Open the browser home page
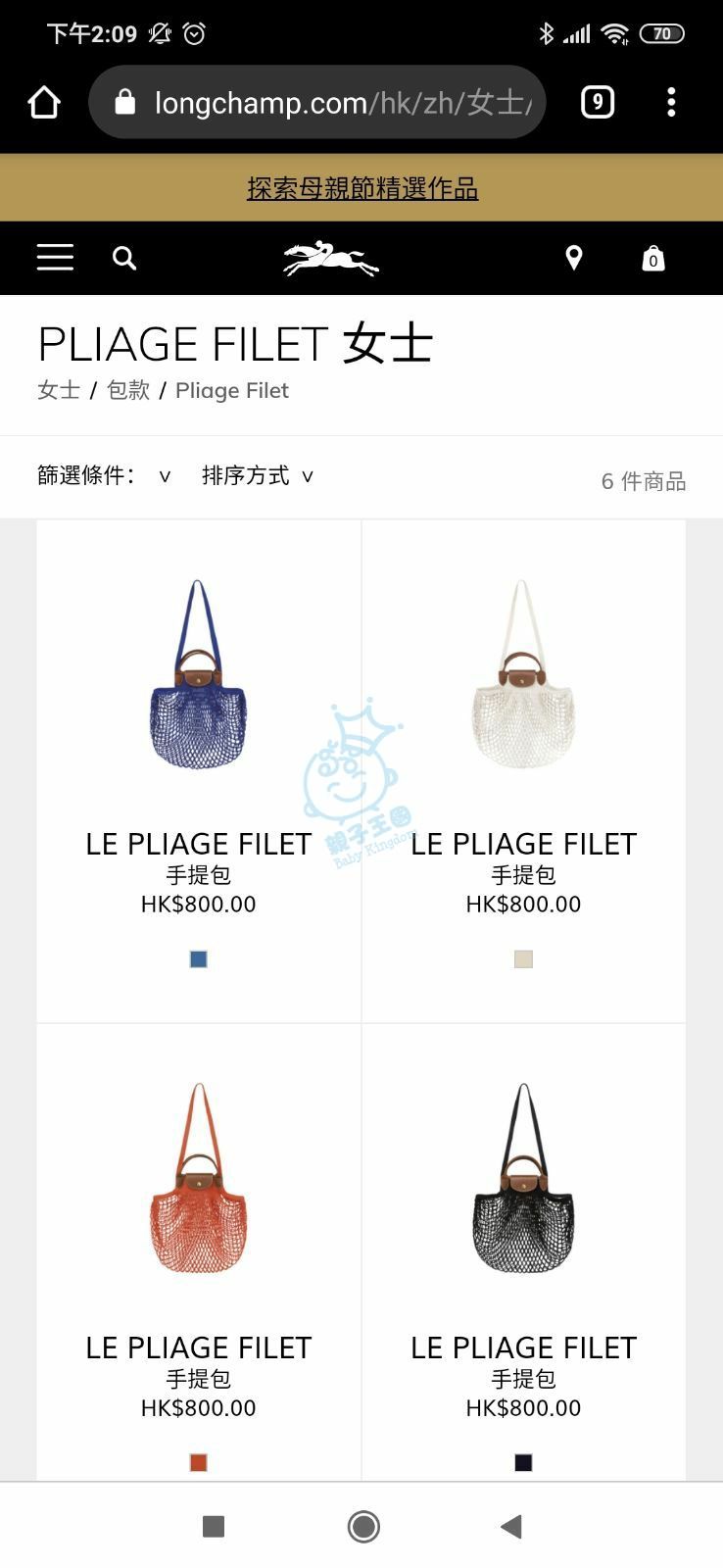 point(44,102)
